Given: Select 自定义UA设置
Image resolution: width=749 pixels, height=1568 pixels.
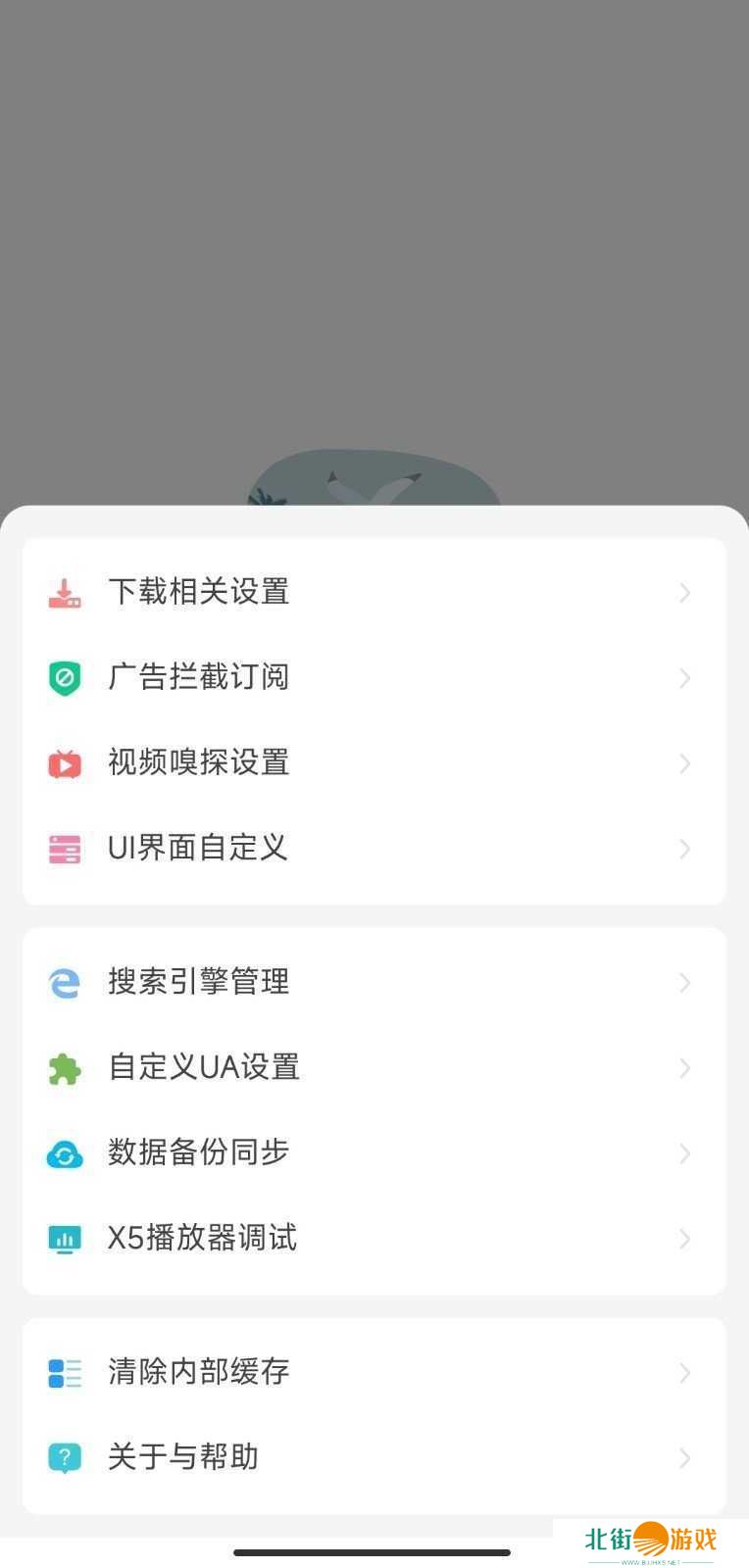Looking at the screenshot, I should tap(373, 1067).
